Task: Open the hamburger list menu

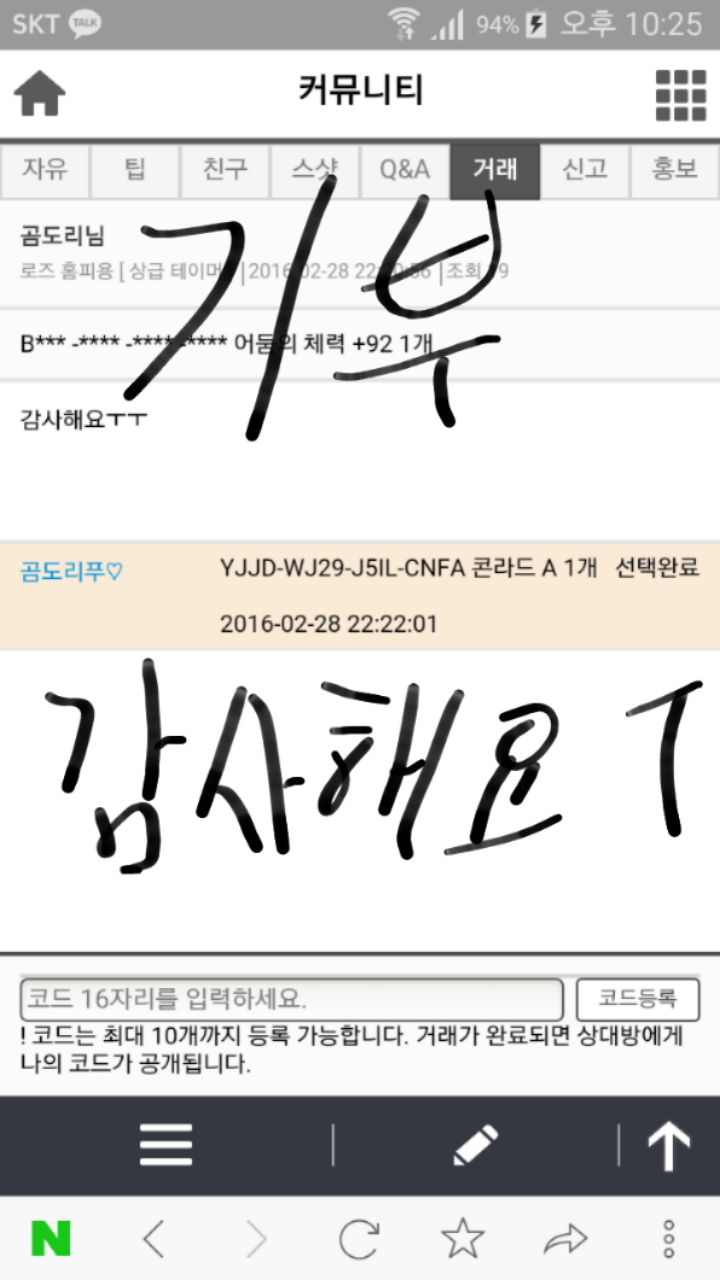Action: [x=166, y=1145]
